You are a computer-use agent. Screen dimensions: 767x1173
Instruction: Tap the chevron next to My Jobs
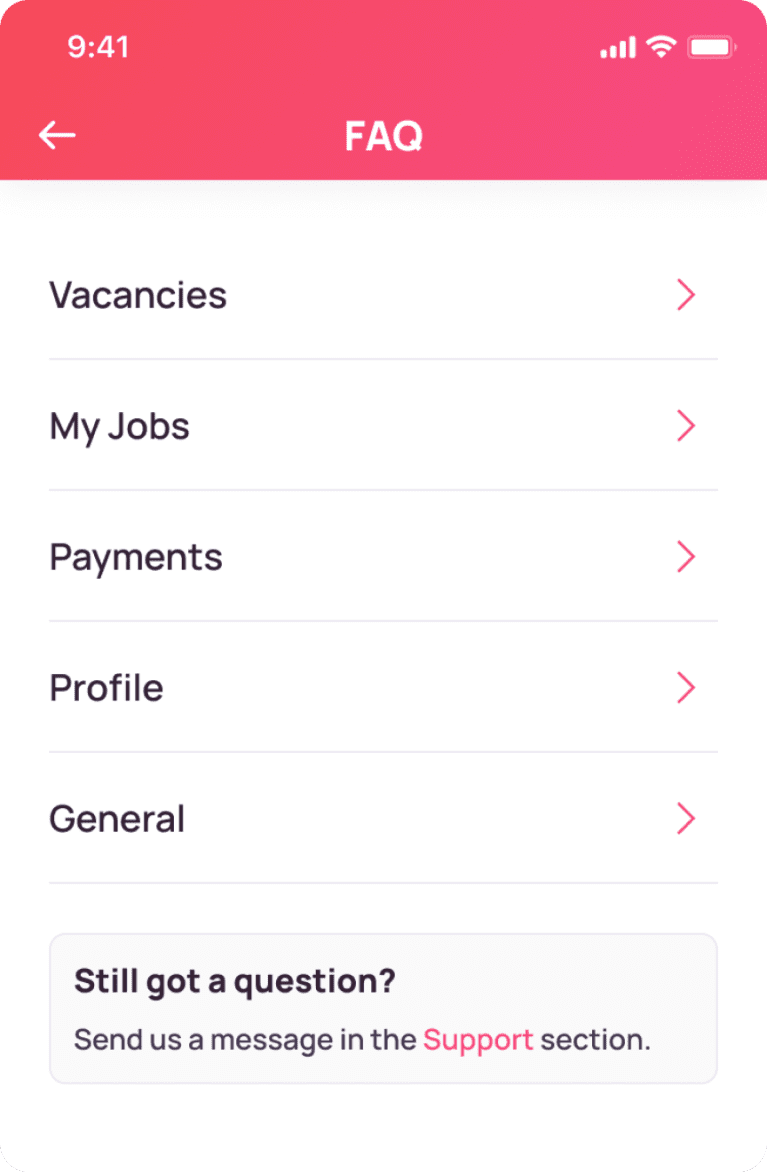[x=686, y=426]
